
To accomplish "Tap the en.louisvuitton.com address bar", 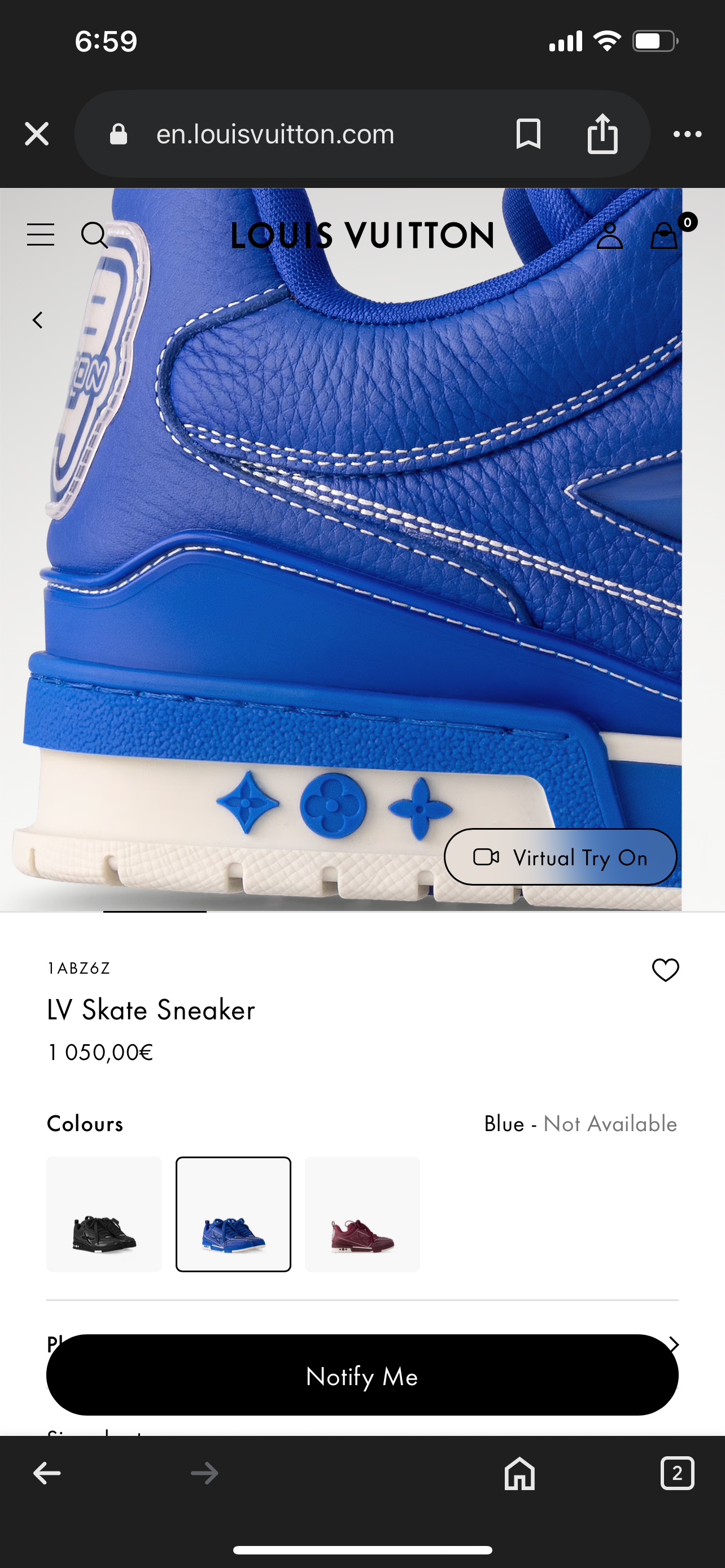I will click(x=275, y=134).
